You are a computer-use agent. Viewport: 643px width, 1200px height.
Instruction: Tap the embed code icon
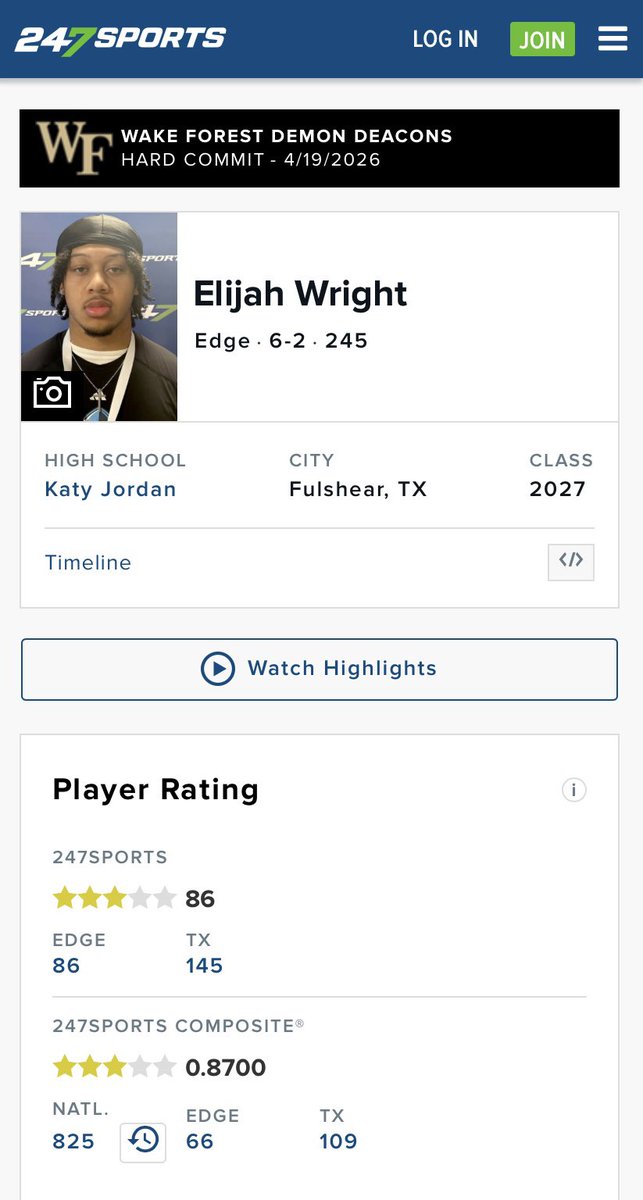point(571,561)
